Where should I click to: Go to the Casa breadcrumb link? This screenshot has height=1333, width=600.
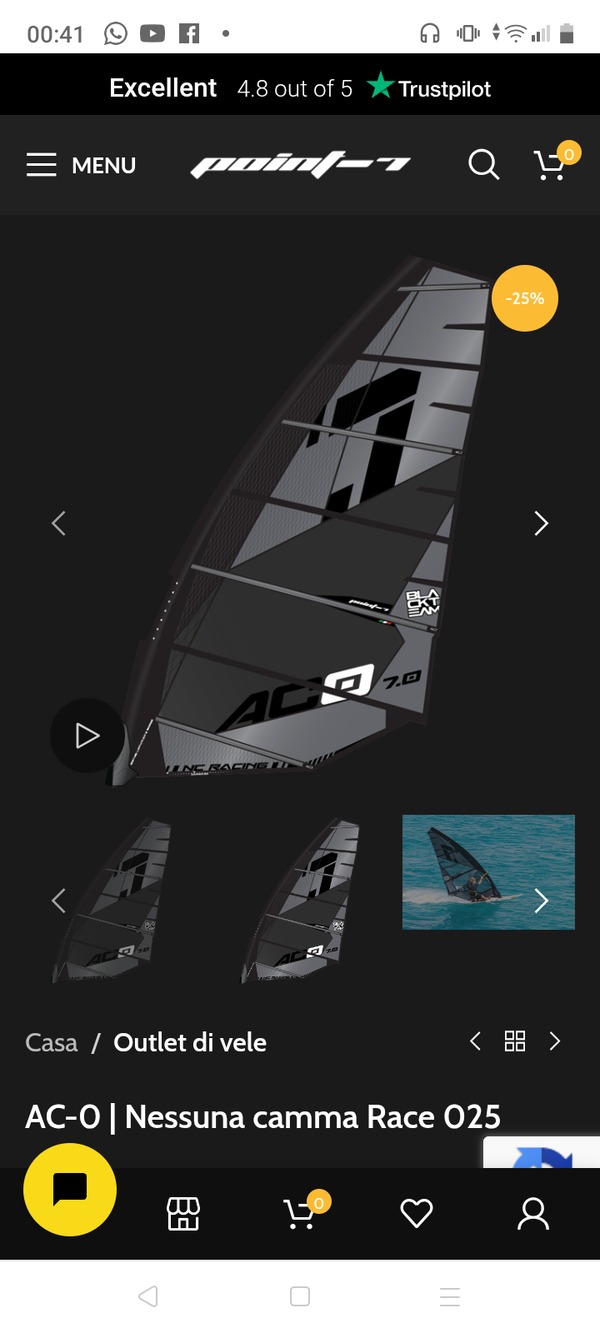click(51, 1042)
